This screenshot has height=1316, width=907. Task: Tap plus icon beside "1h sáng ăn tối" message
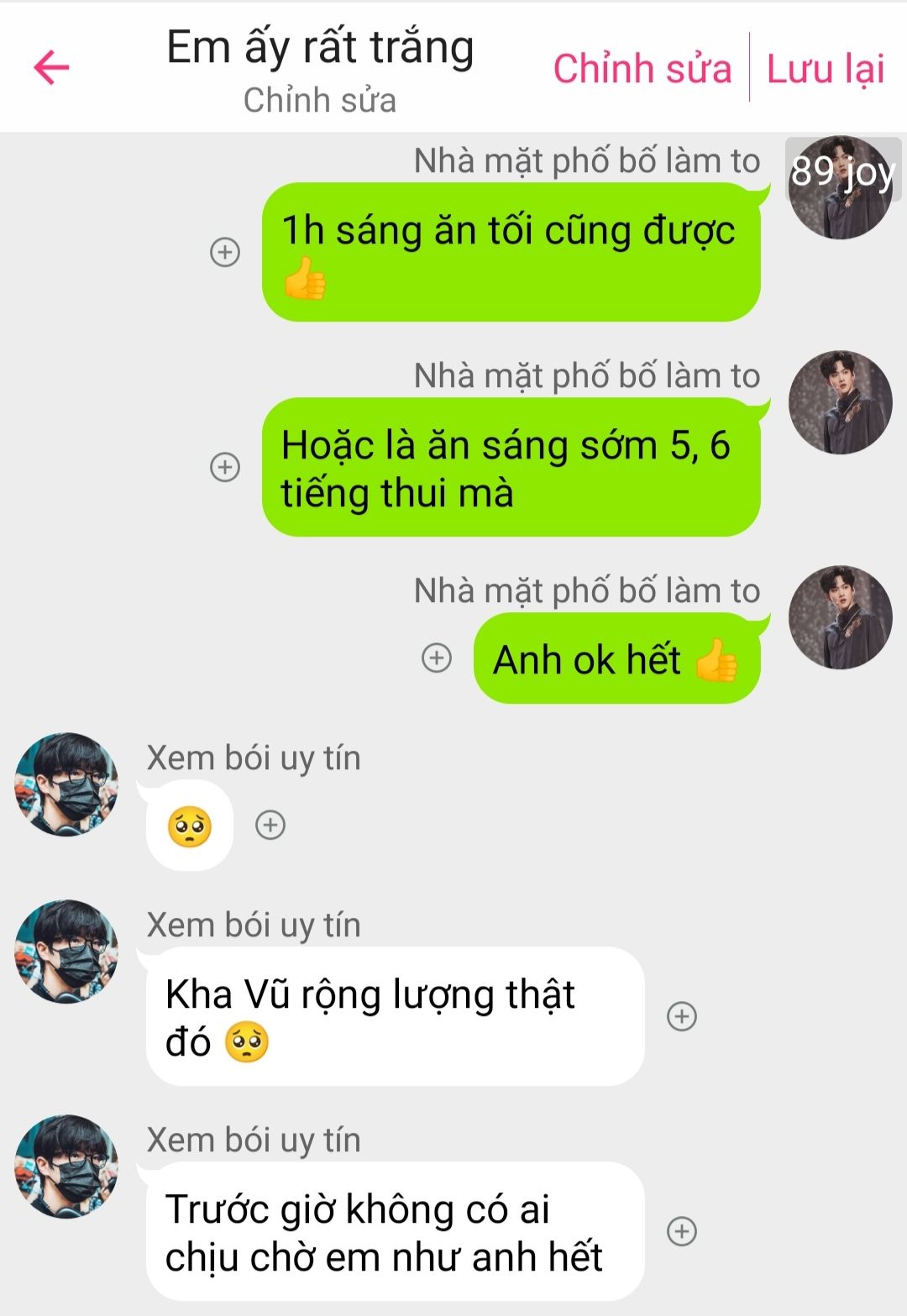pos(225,252)
